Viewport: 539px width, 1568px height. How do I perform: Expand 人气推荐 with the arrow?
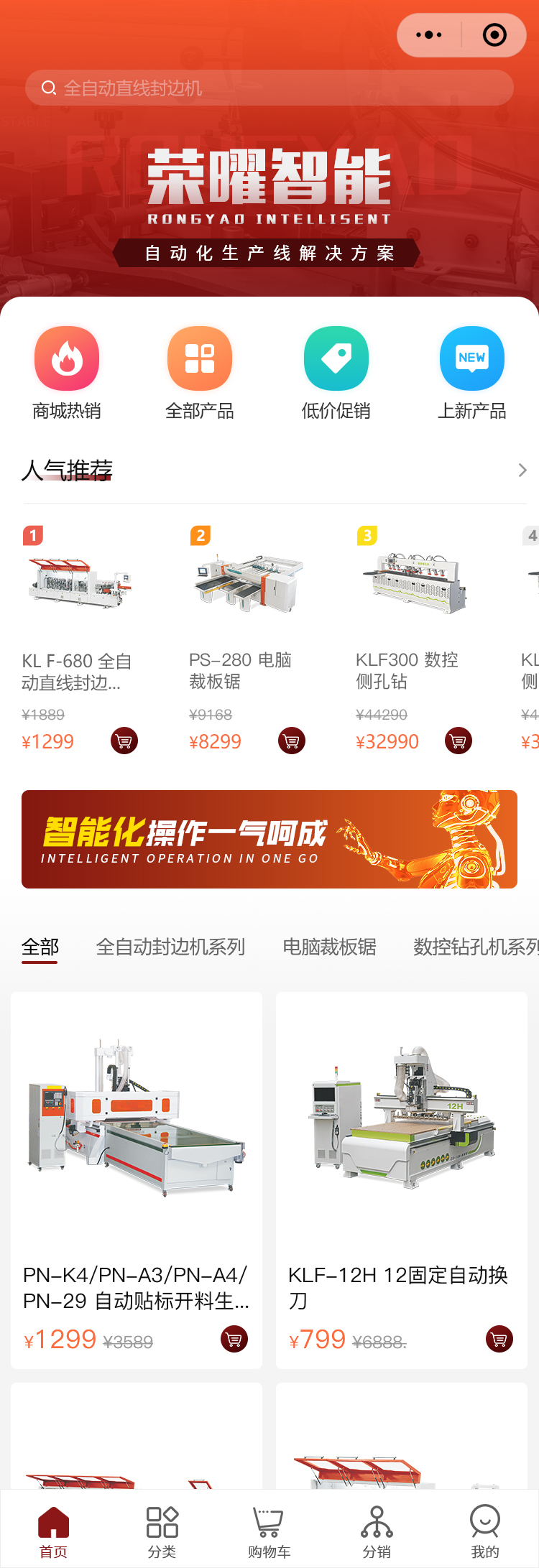522,470
